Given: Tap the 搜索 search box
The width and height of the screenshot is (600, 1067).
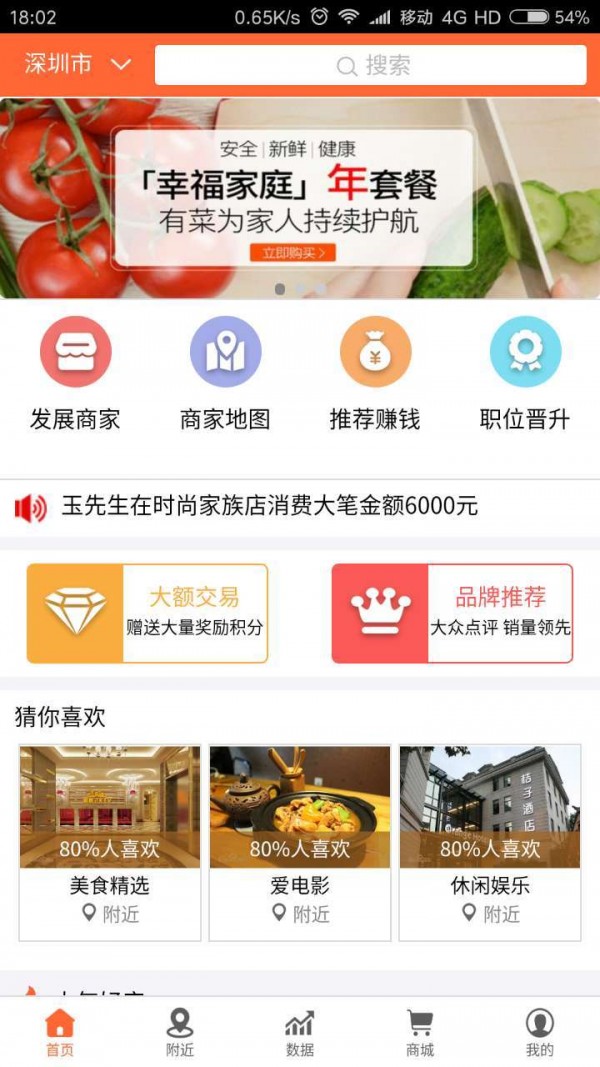Looking at the screenshot, I should 370,66.
